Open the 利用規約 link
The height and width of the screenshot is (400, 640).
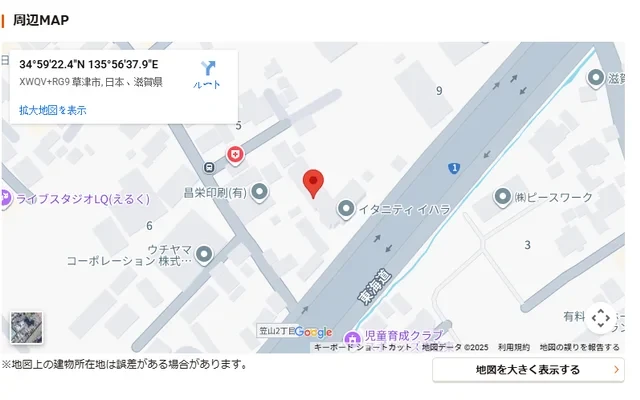514,347
